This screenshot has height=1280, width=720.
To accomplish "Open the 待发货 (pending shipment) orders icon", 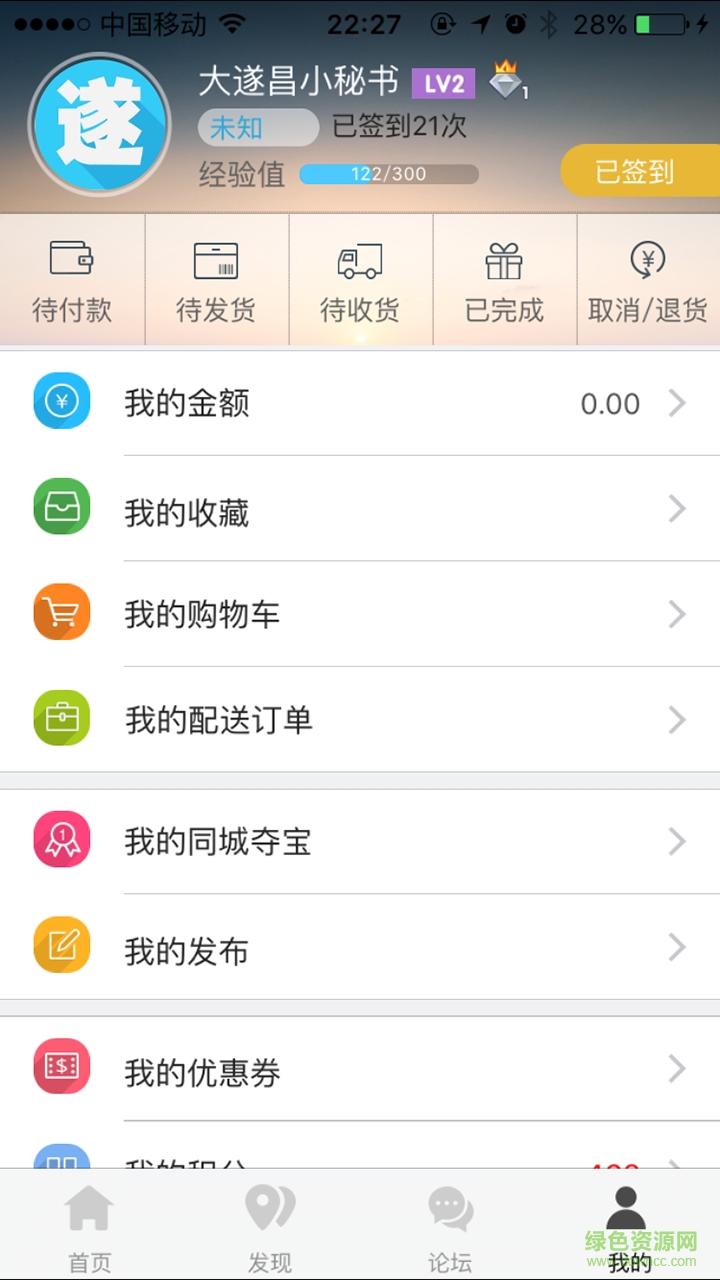I will coord(216,262).
